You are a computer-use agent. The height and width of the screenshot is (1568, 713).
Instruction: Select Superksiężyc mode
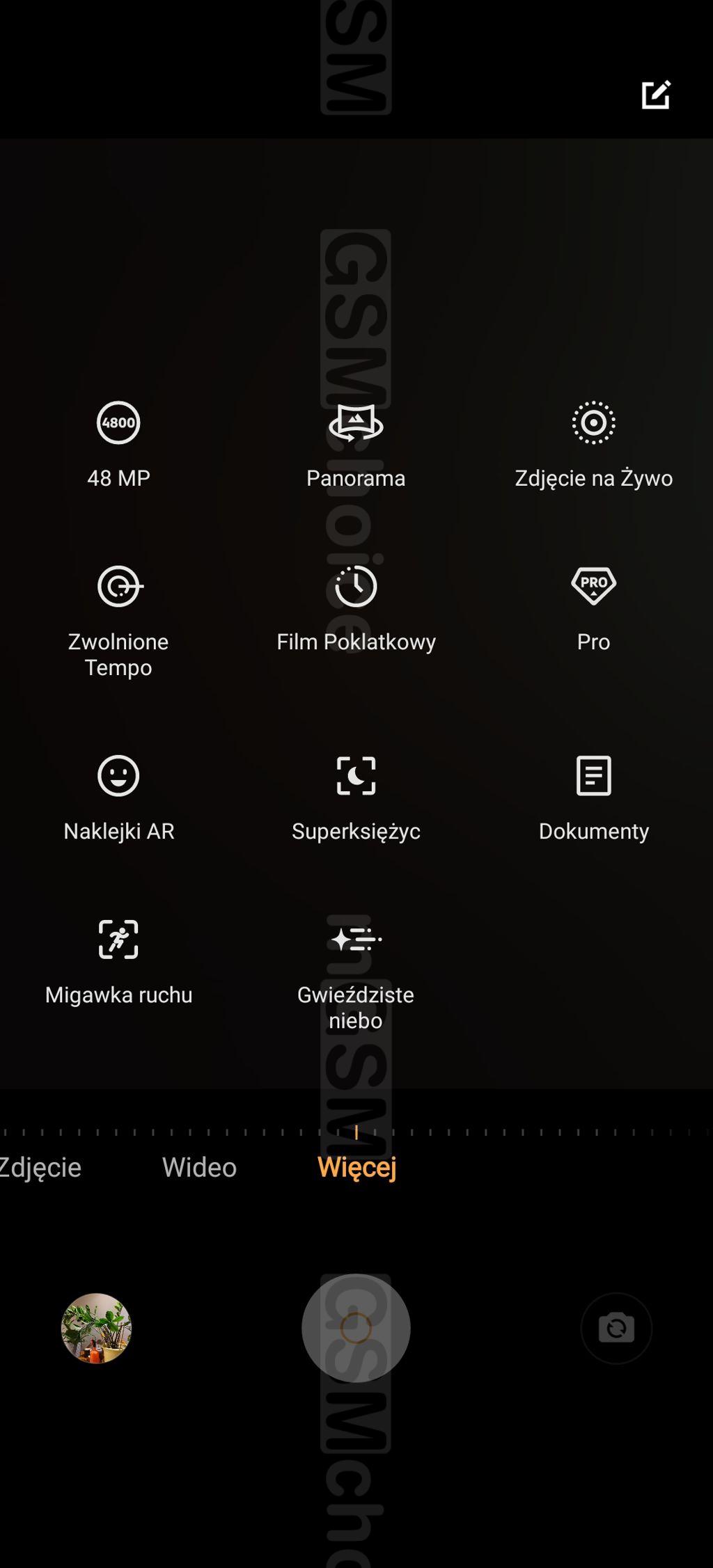[x=356, y=798]
